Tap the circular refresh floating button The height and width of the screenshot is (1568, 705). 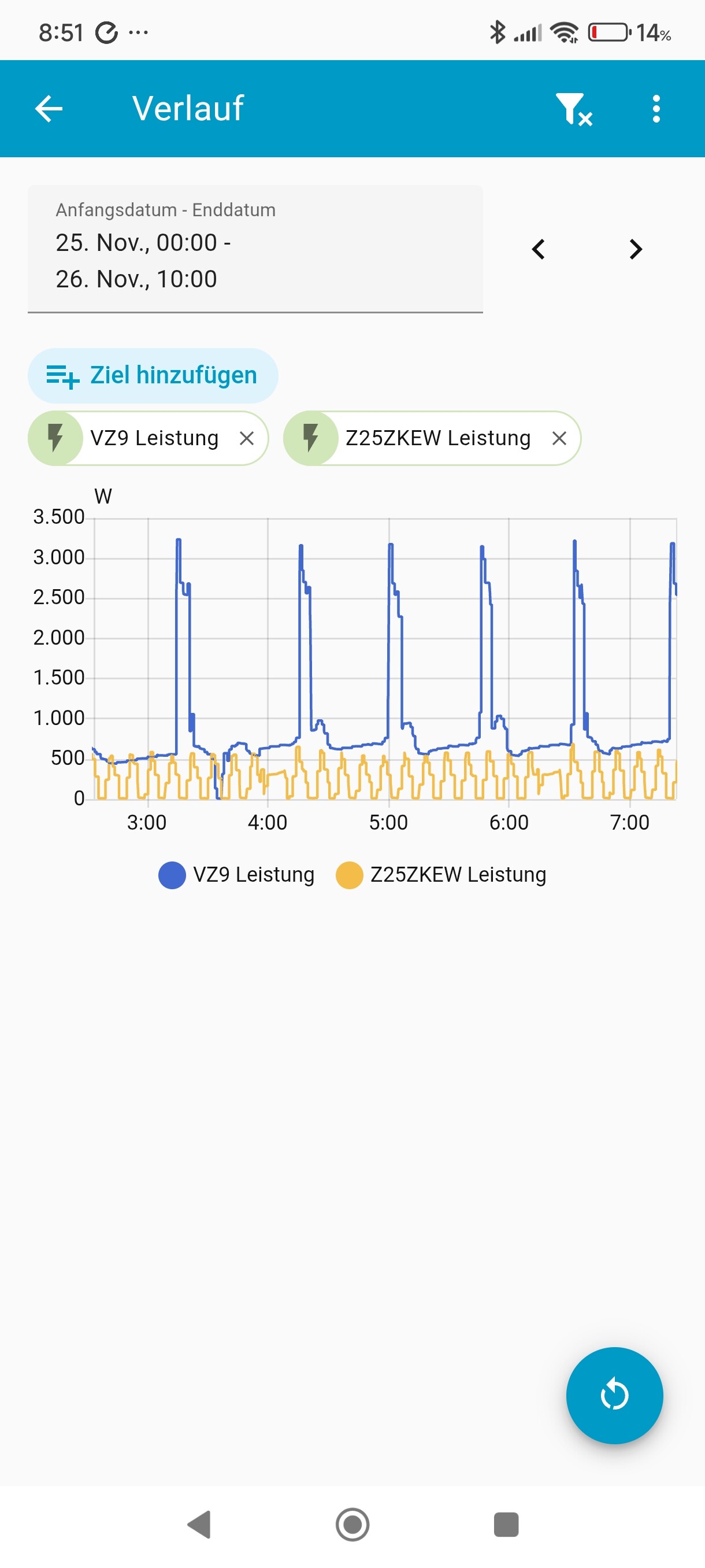614,1395
